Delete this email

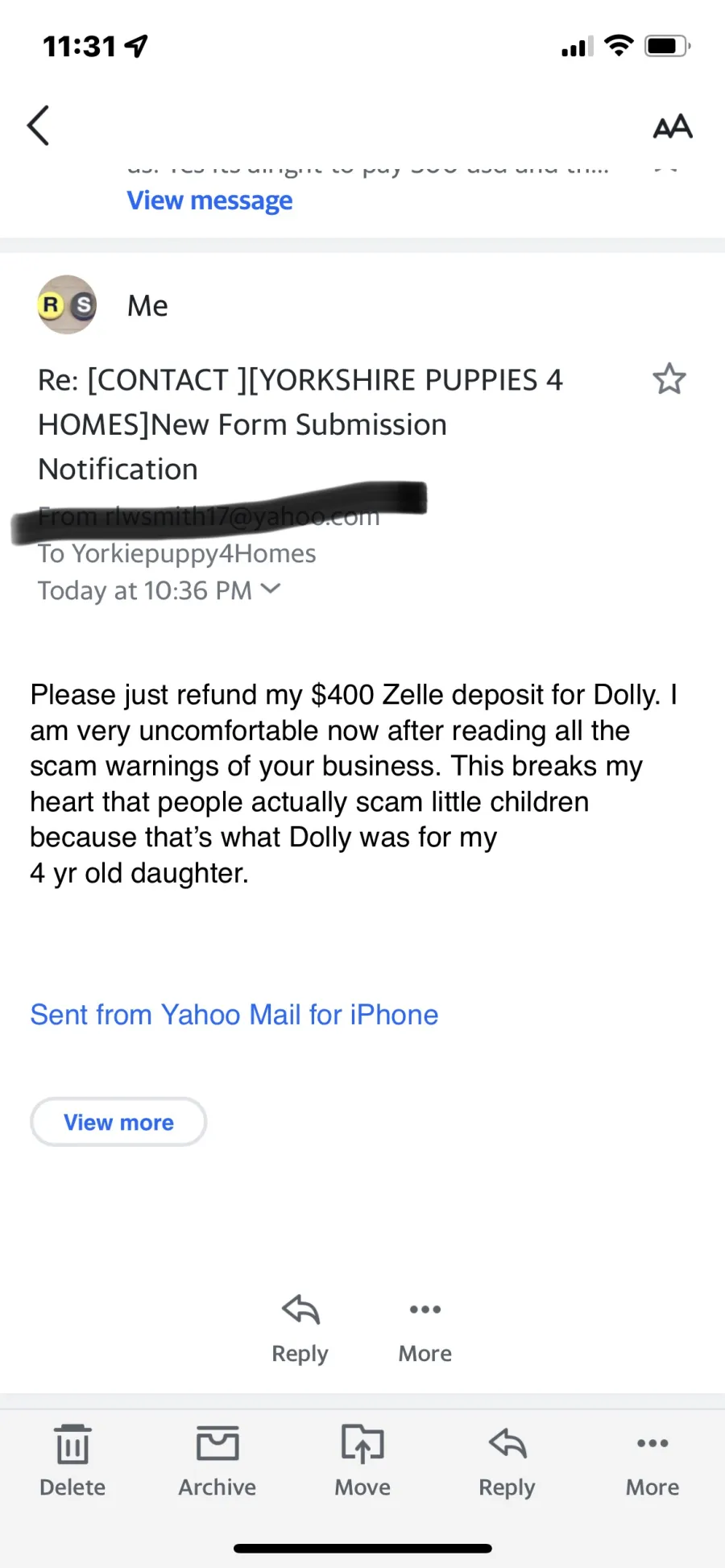(x=72, y=1461)
